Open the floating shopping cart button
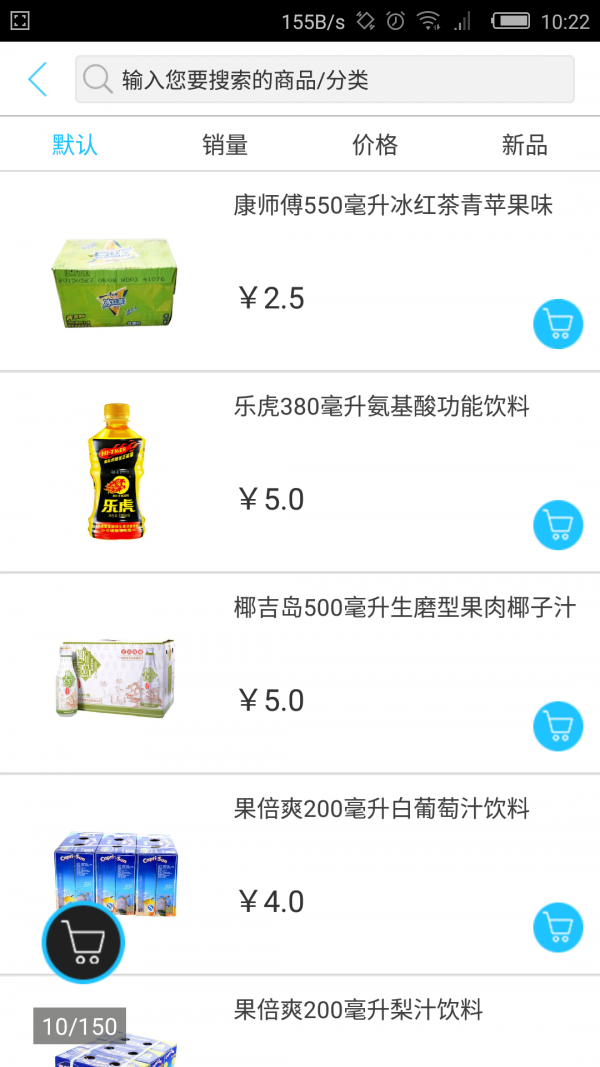This screenshot has height=1067, width=600. point(83,943)
